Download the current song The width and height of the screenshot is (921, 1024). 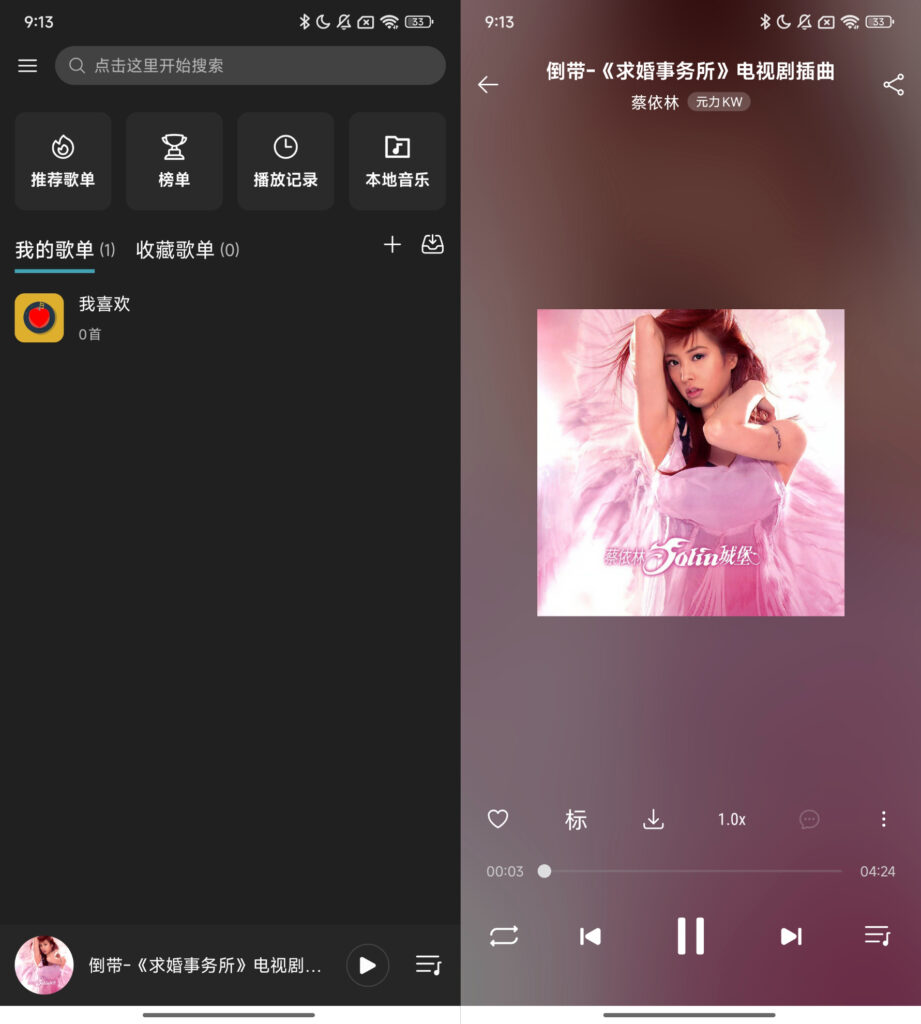653,819
